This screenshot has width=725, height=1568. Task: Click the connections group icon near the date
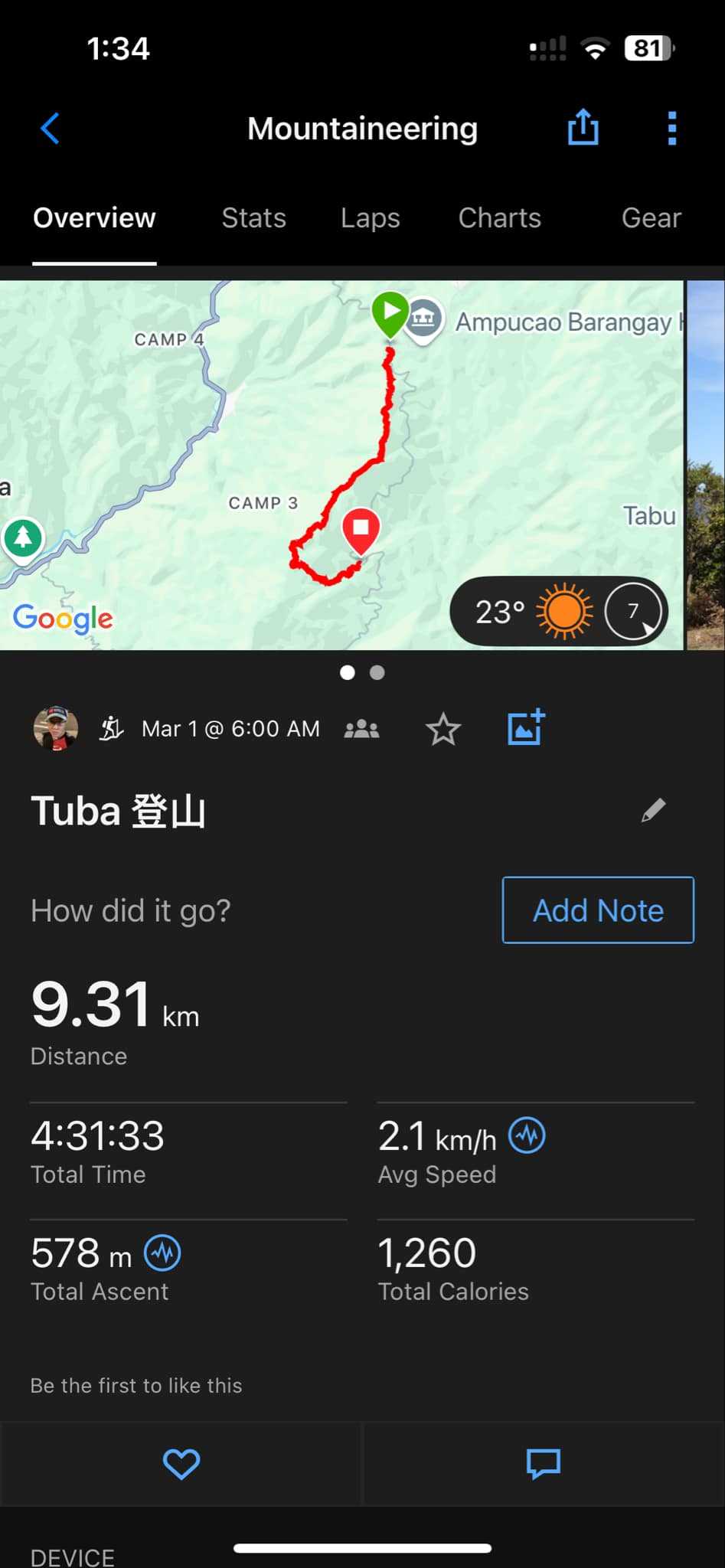[x=361, y=728]
